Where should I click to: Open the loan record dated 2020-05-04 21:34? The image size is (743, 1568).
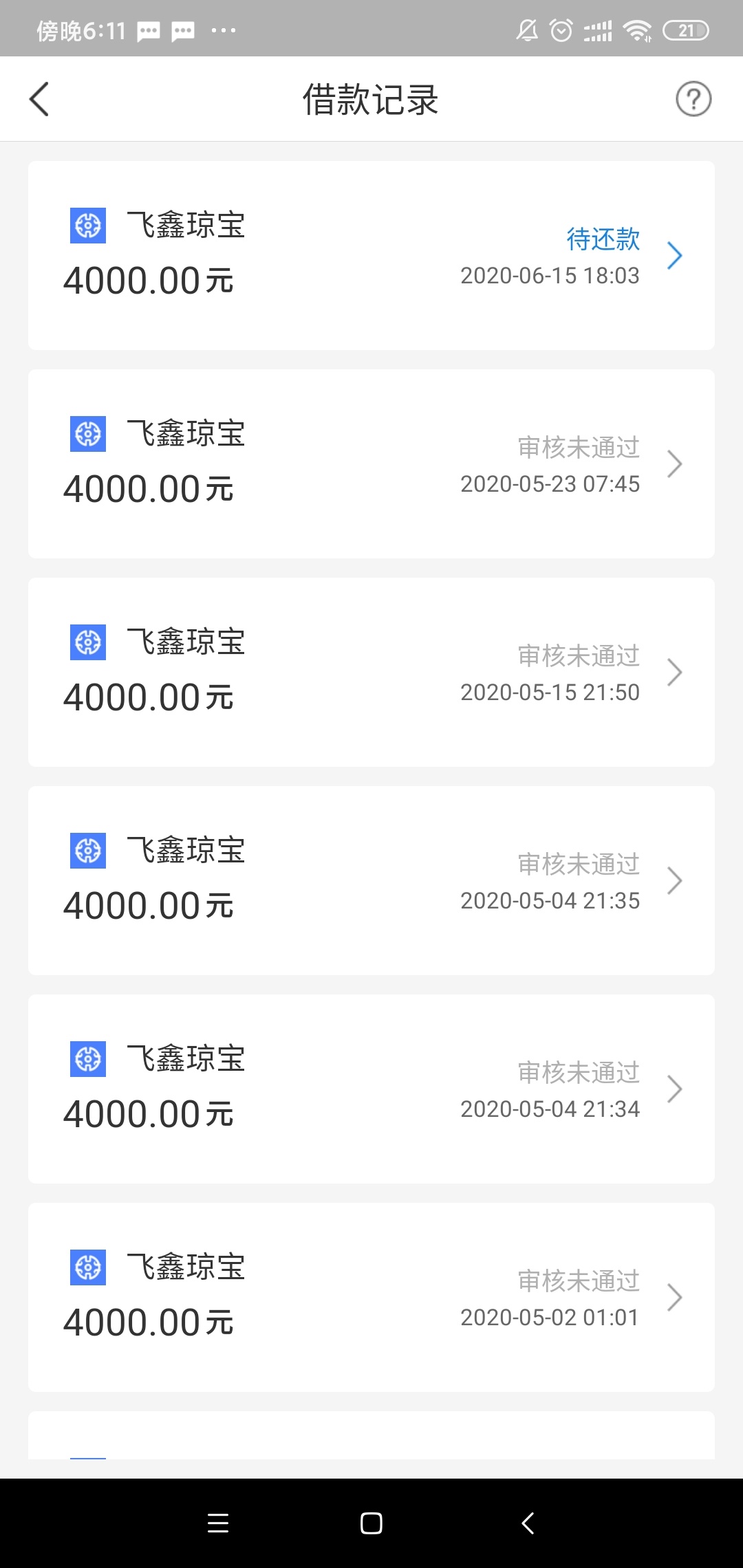pyautogui.click(x=371, y=1089)
